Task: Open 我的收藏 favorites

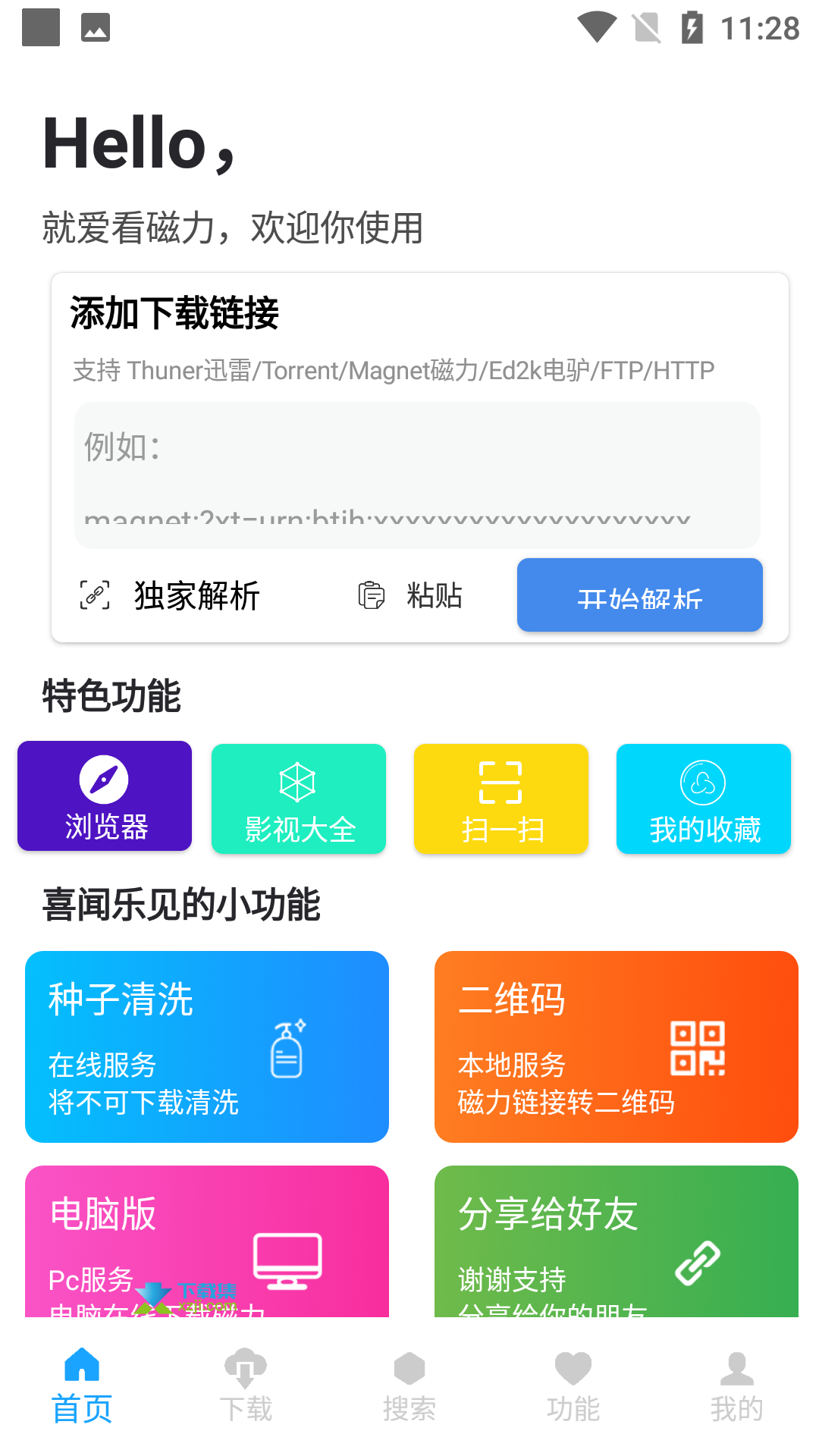Action: pos(704,799)
